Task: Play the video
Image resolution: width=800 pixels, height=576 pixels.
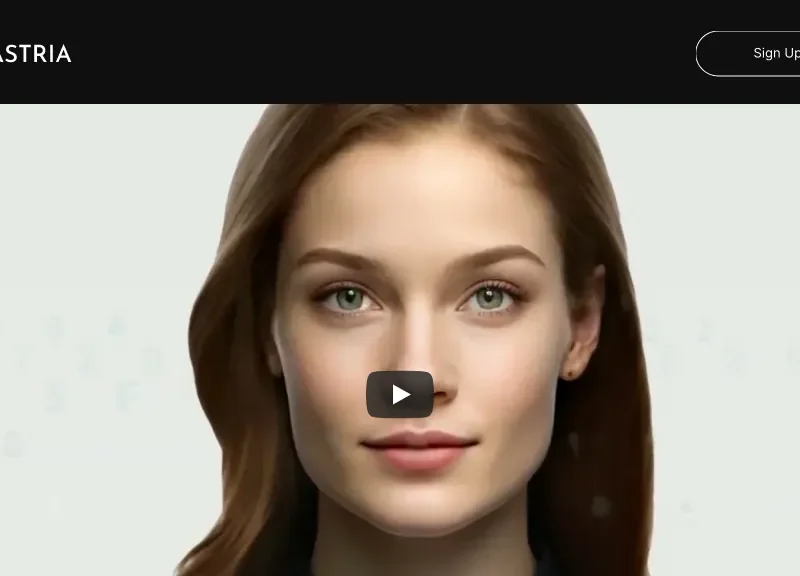Action: [400, 394]
